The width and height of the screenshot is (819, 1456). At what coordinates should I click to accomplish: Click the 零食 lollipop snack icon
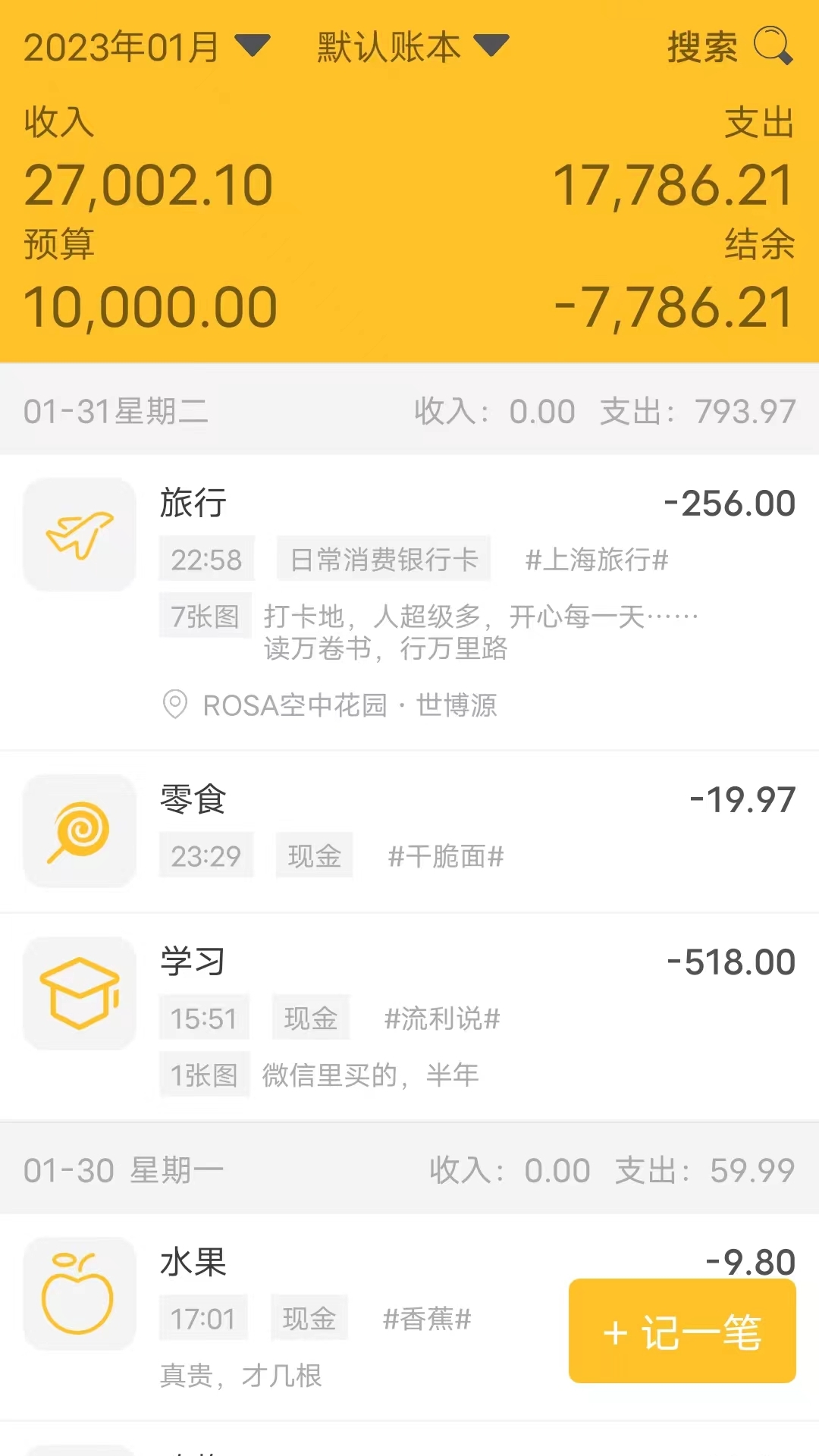(79, 831)
